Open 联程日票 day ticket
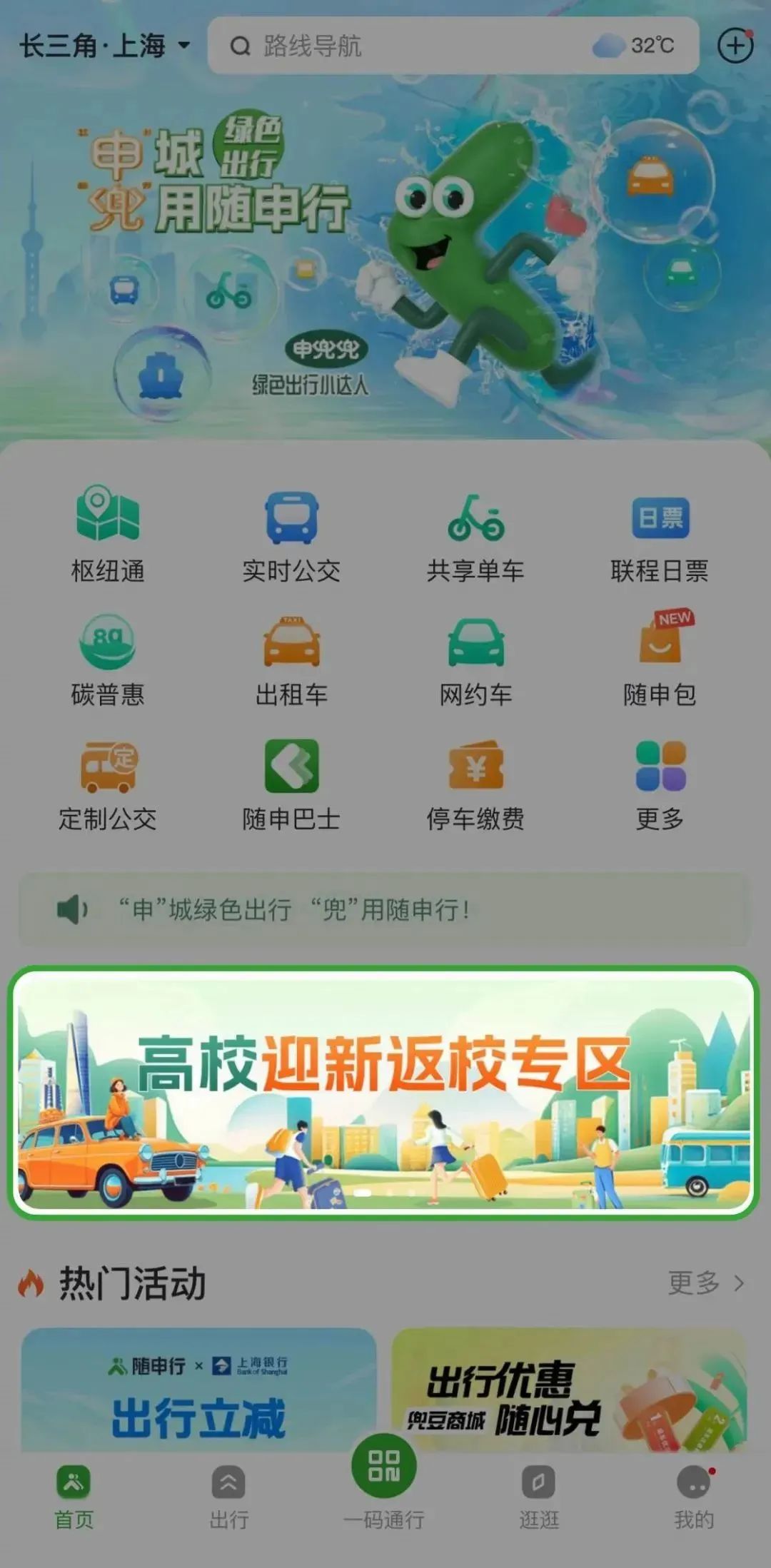Image resolution: width=771 pixels, height=1568 pixels. 660,534
